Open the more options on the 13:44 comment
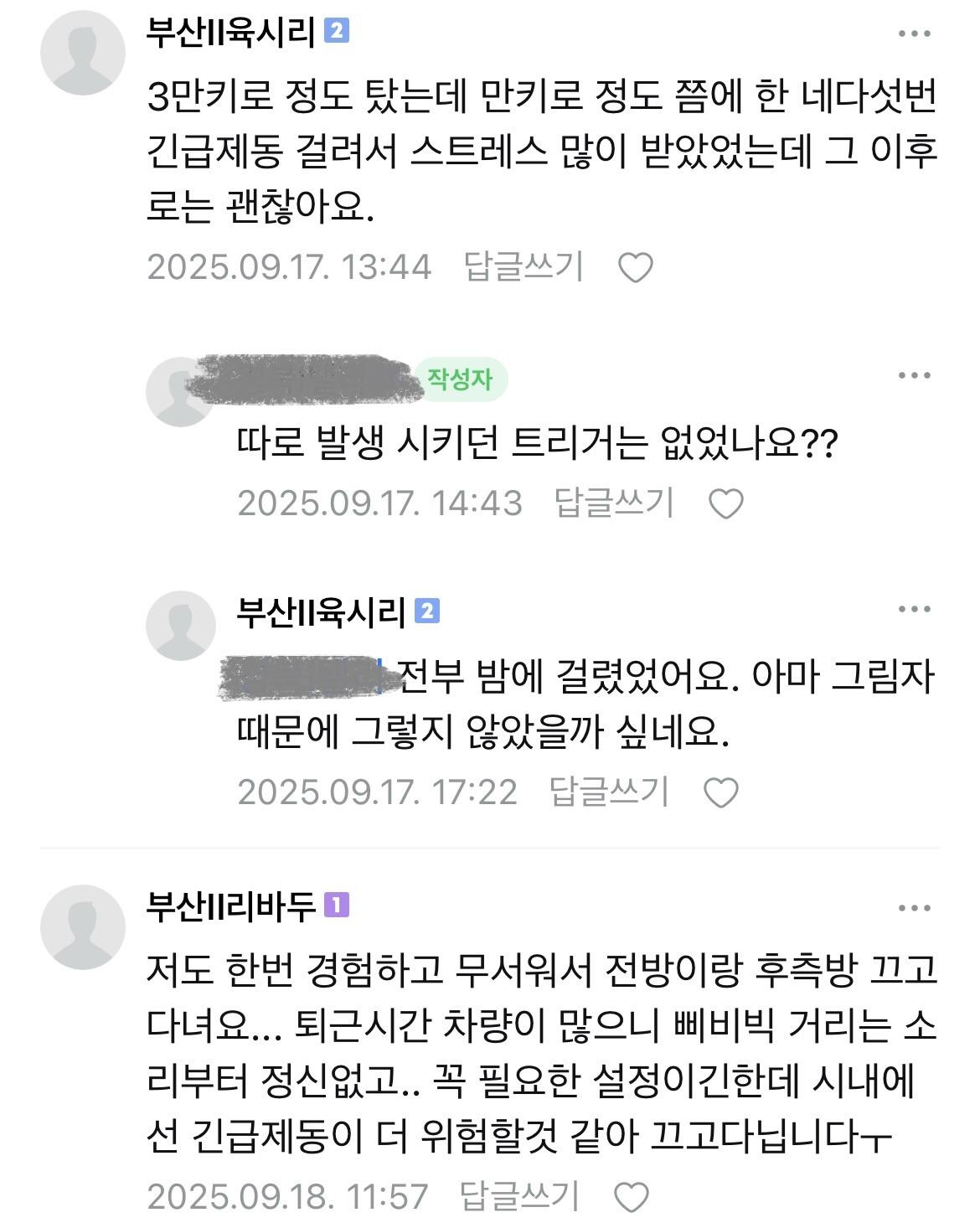Viewport: 980px width, 1228px height. click(914, 34)
